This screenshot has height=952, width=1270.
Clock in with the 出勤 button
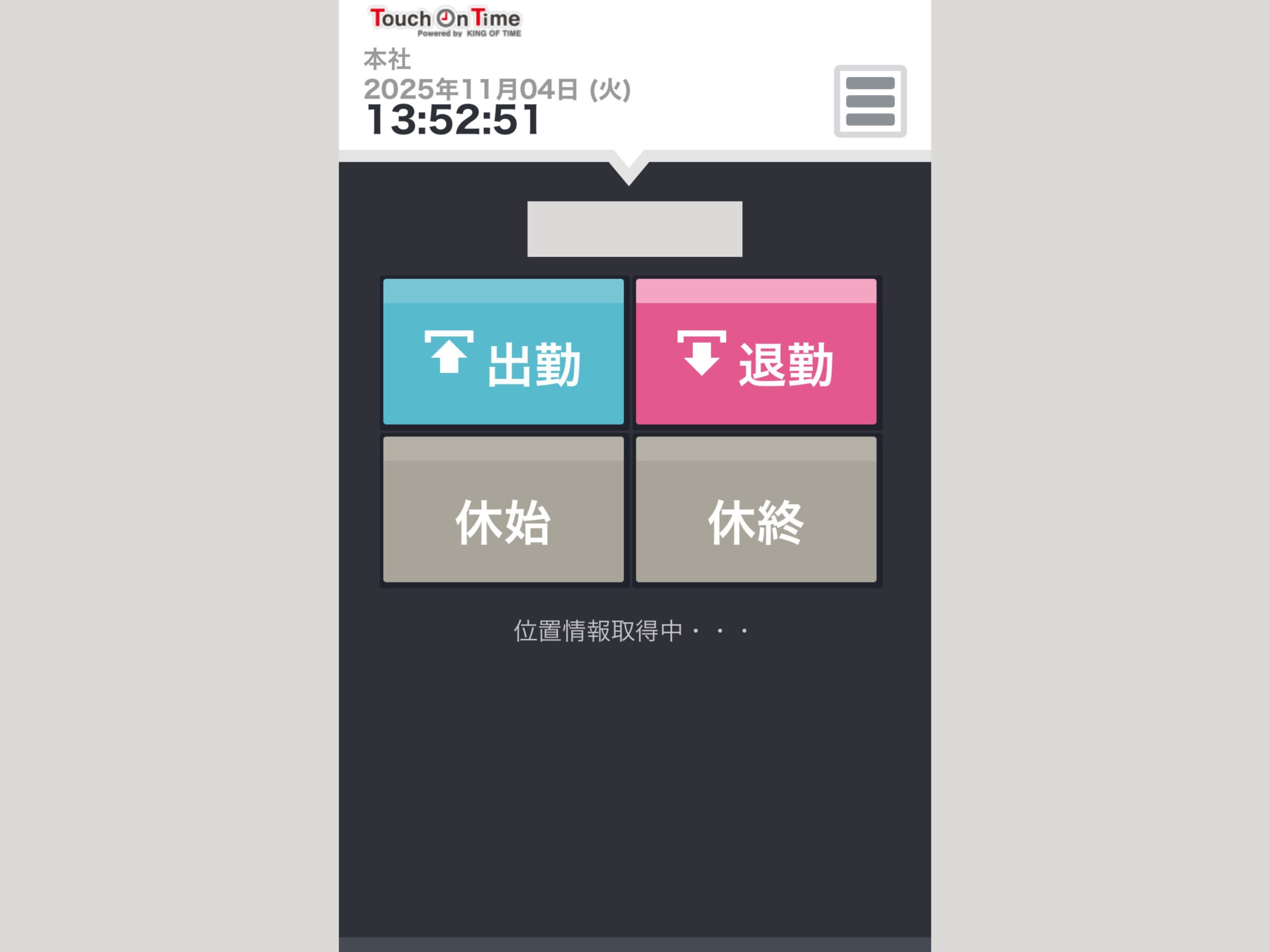coord(503,352)
